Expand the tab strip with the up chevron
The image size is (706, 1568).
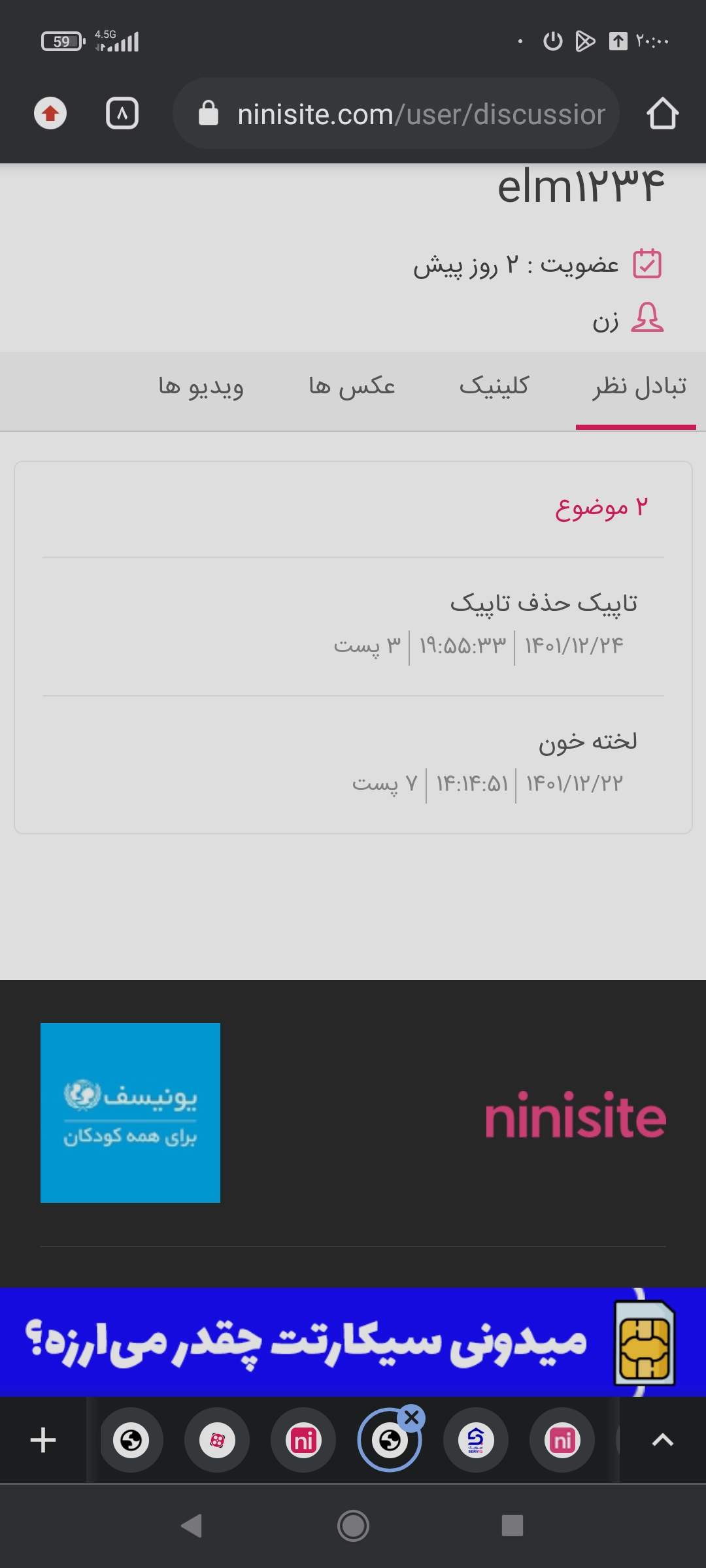pos(662,1440)
